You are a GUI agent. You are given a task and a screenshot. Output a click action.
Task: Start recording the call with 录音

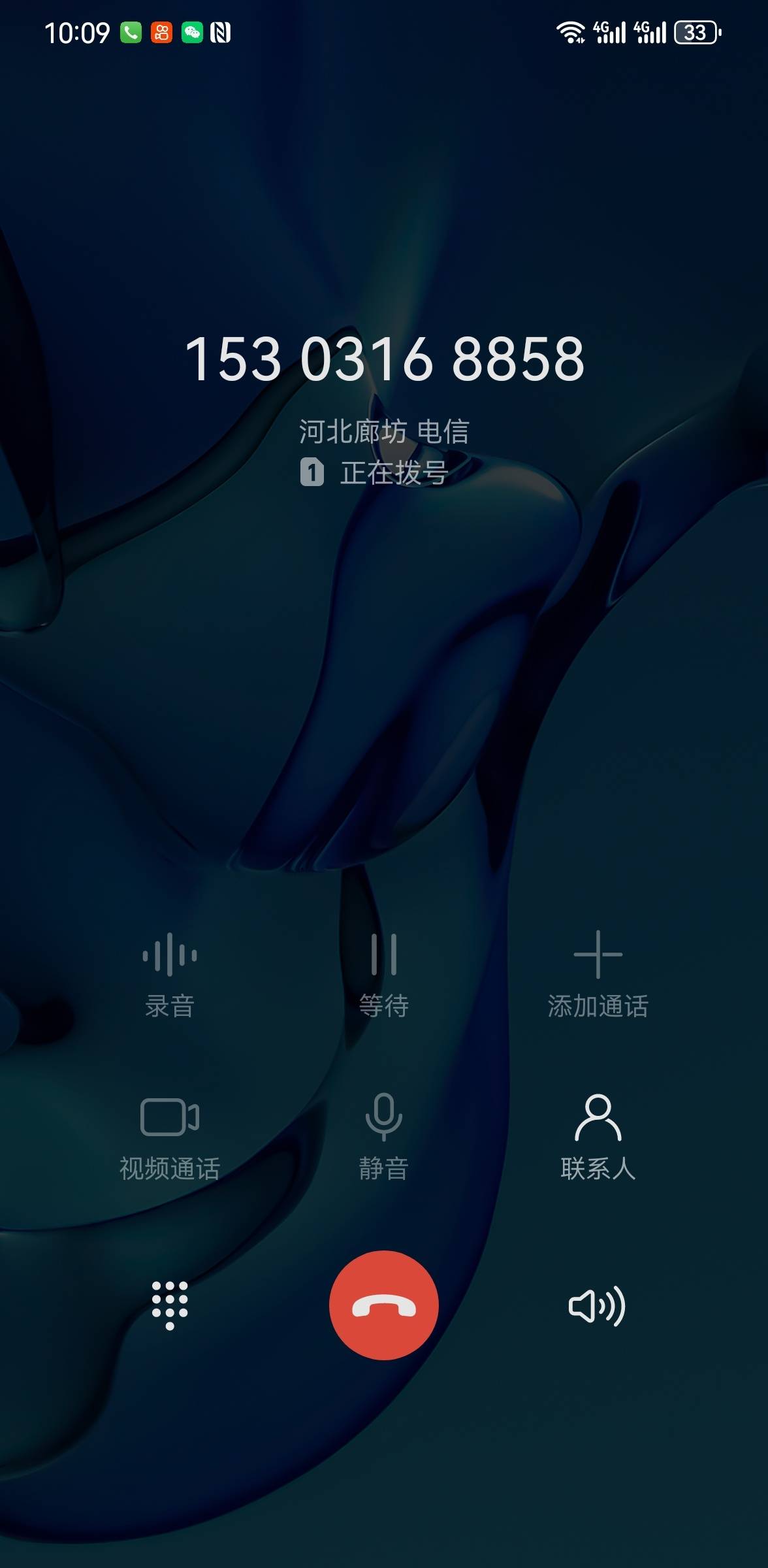click(170, 973)
